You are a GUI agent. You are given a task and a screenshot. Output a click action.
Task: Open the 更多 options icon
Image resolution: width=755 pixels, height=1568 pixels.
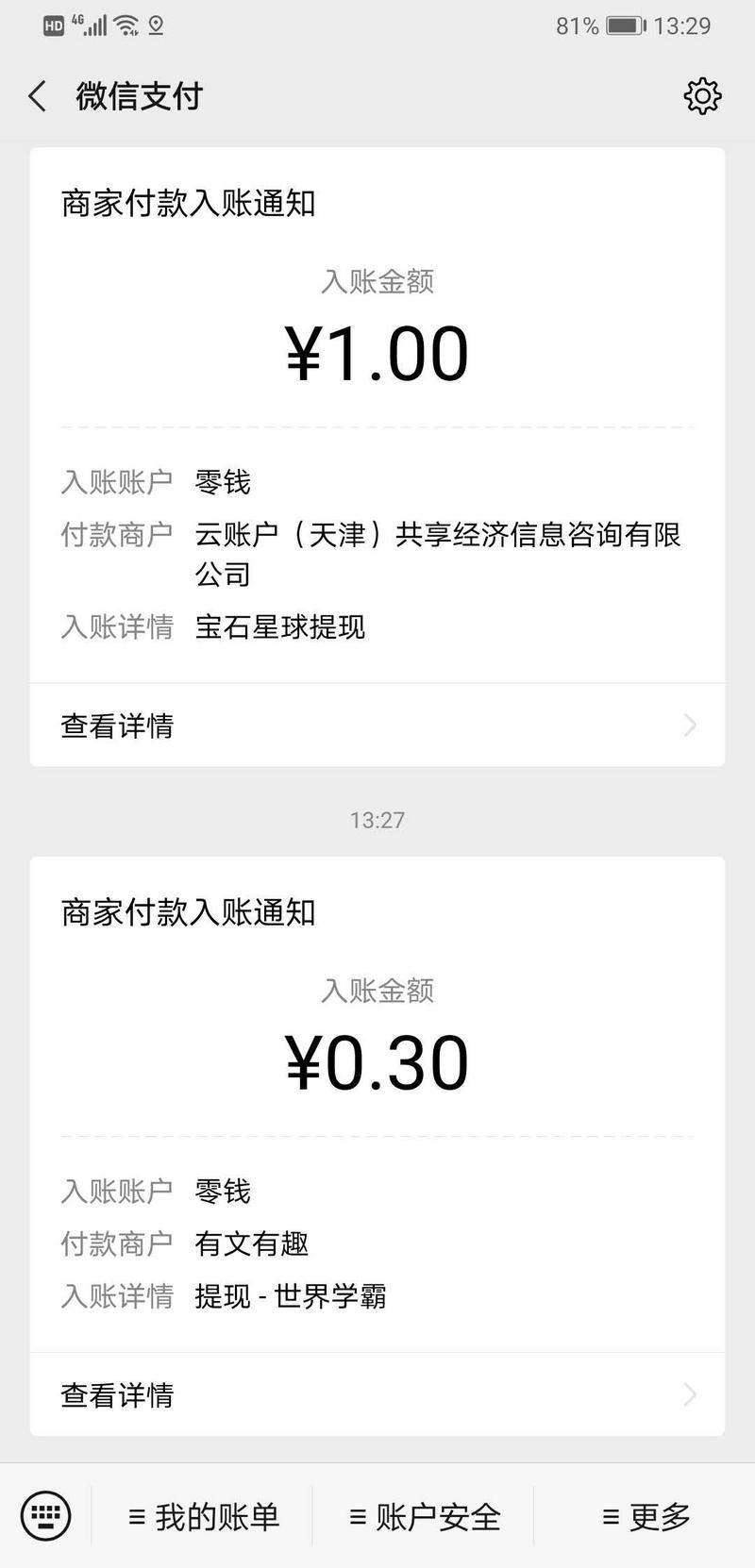[x=610, y=1516]
